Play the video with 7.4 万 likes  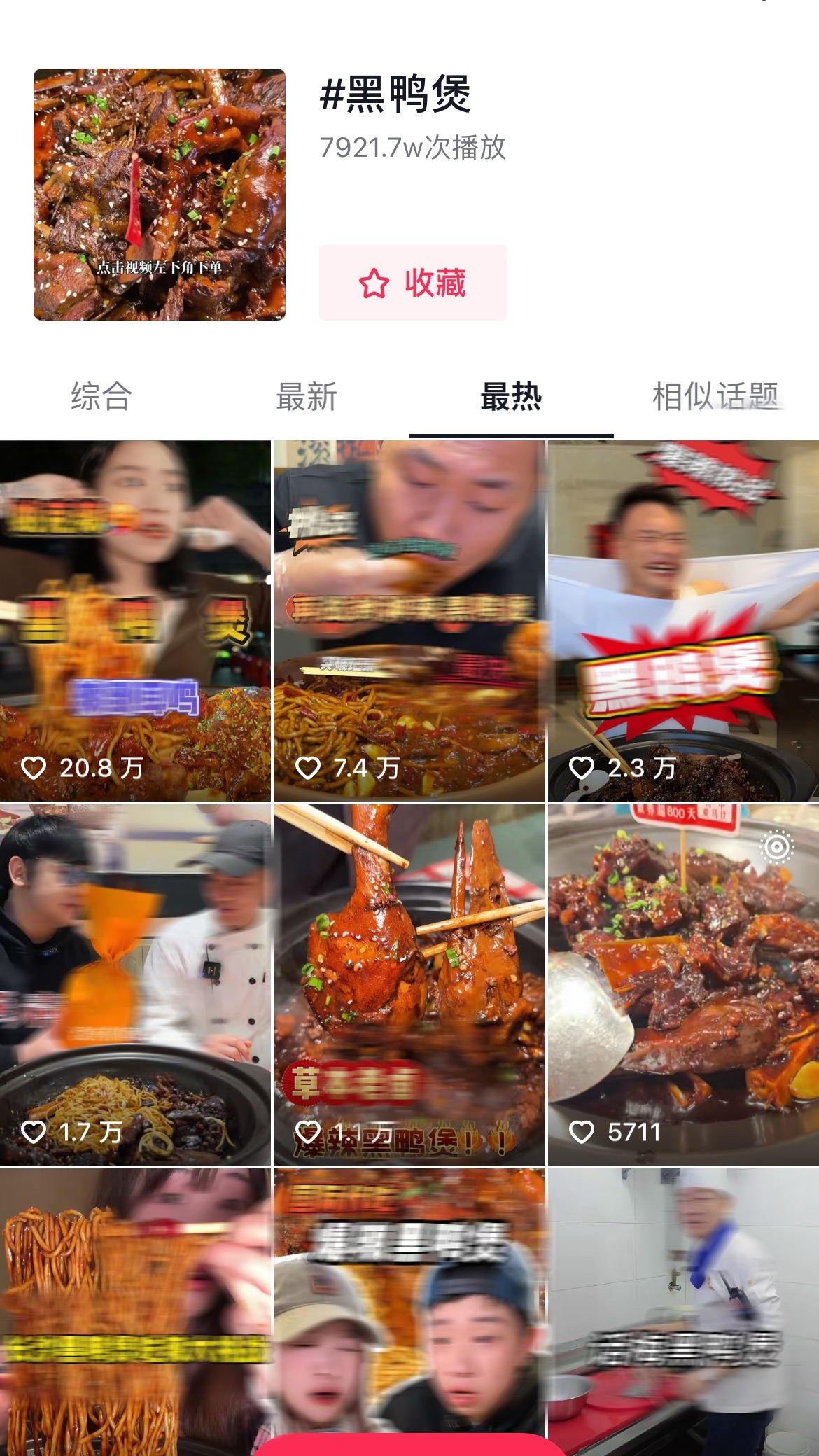click(x=409, y=620)
